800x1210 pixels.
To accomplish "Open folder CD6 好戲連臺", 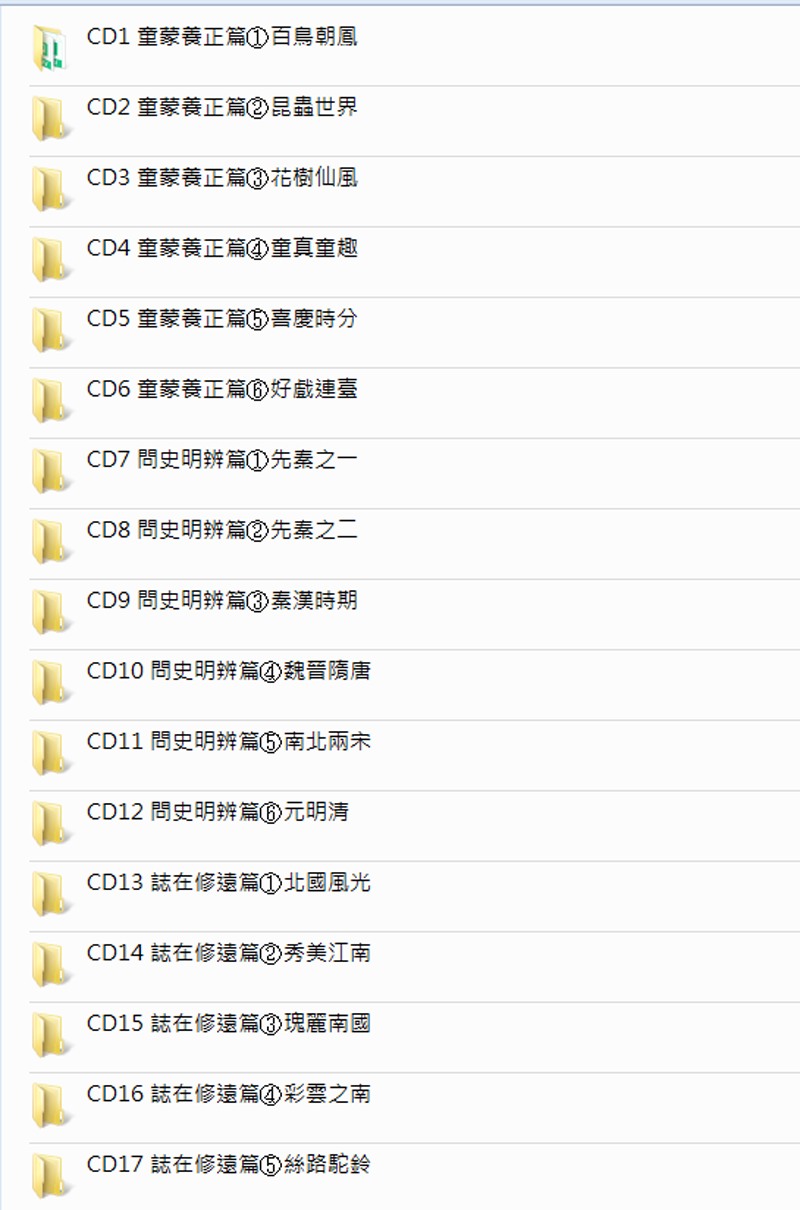I will [x=222, y=390].
